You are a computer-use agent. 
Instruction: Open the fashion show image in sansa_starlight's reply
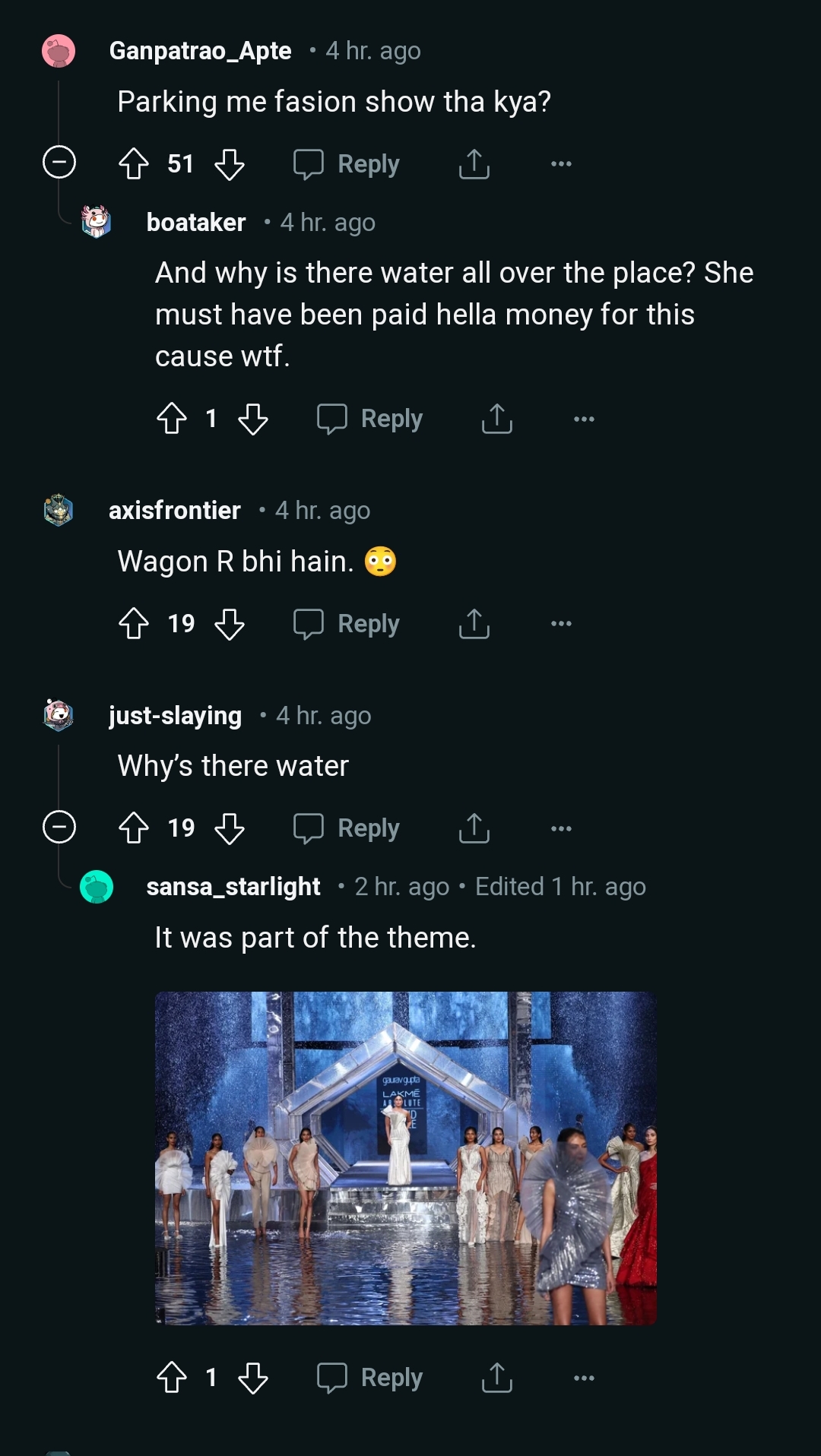point(405,1157)
